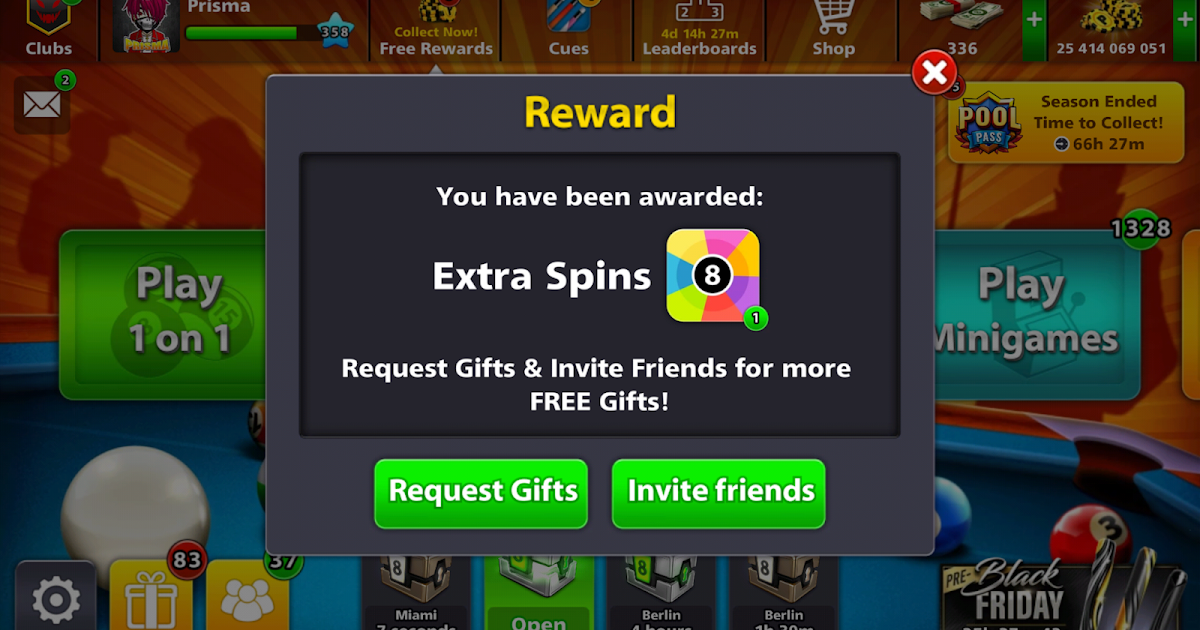Tap the Invite friends button

click(719, 492)
